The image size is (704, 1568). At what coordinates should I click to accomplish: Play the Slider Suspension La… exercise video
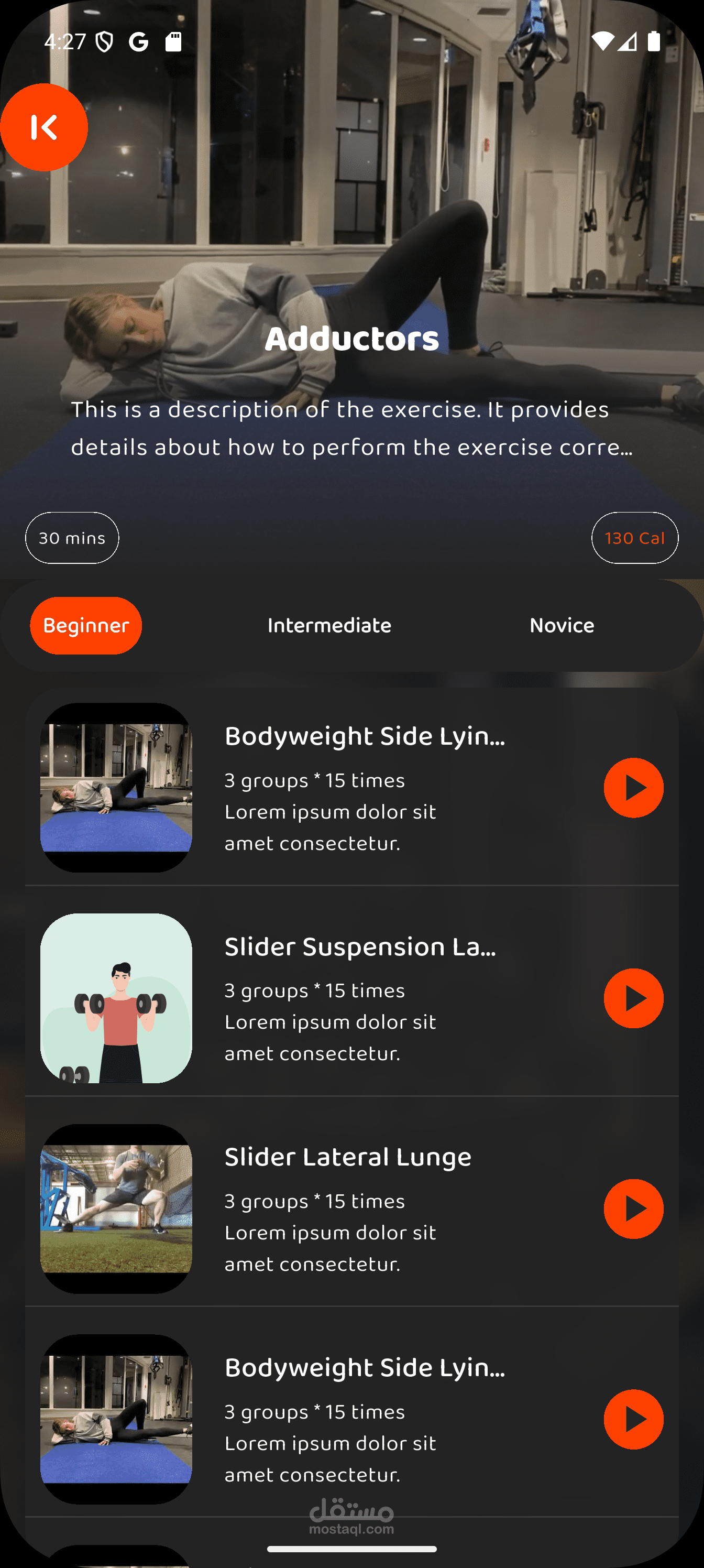coord(633,998)
